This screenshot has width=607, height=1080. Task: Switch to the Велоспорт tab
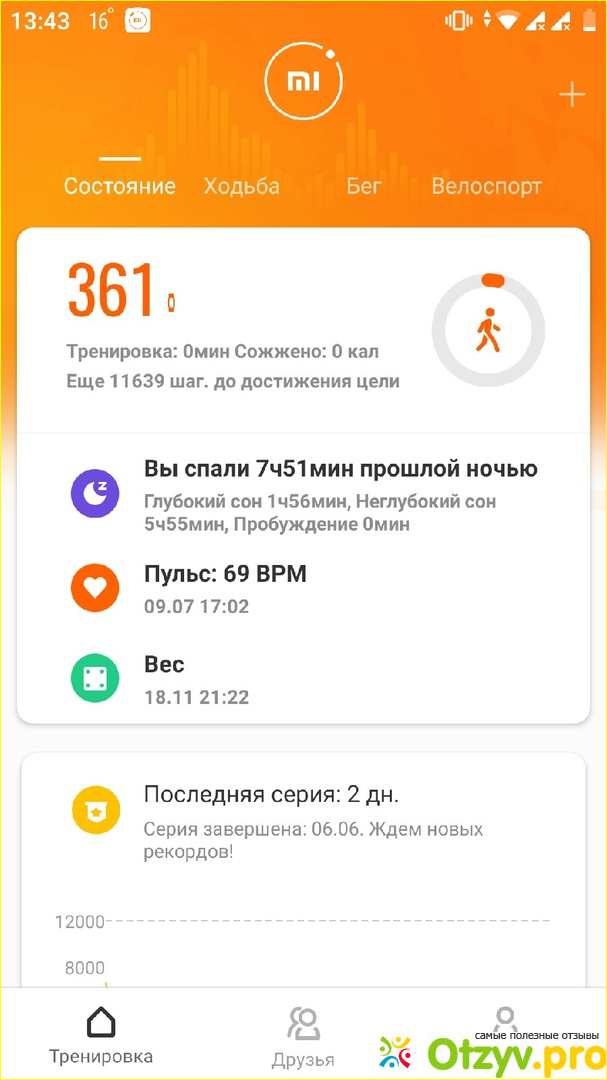point(486,186)
